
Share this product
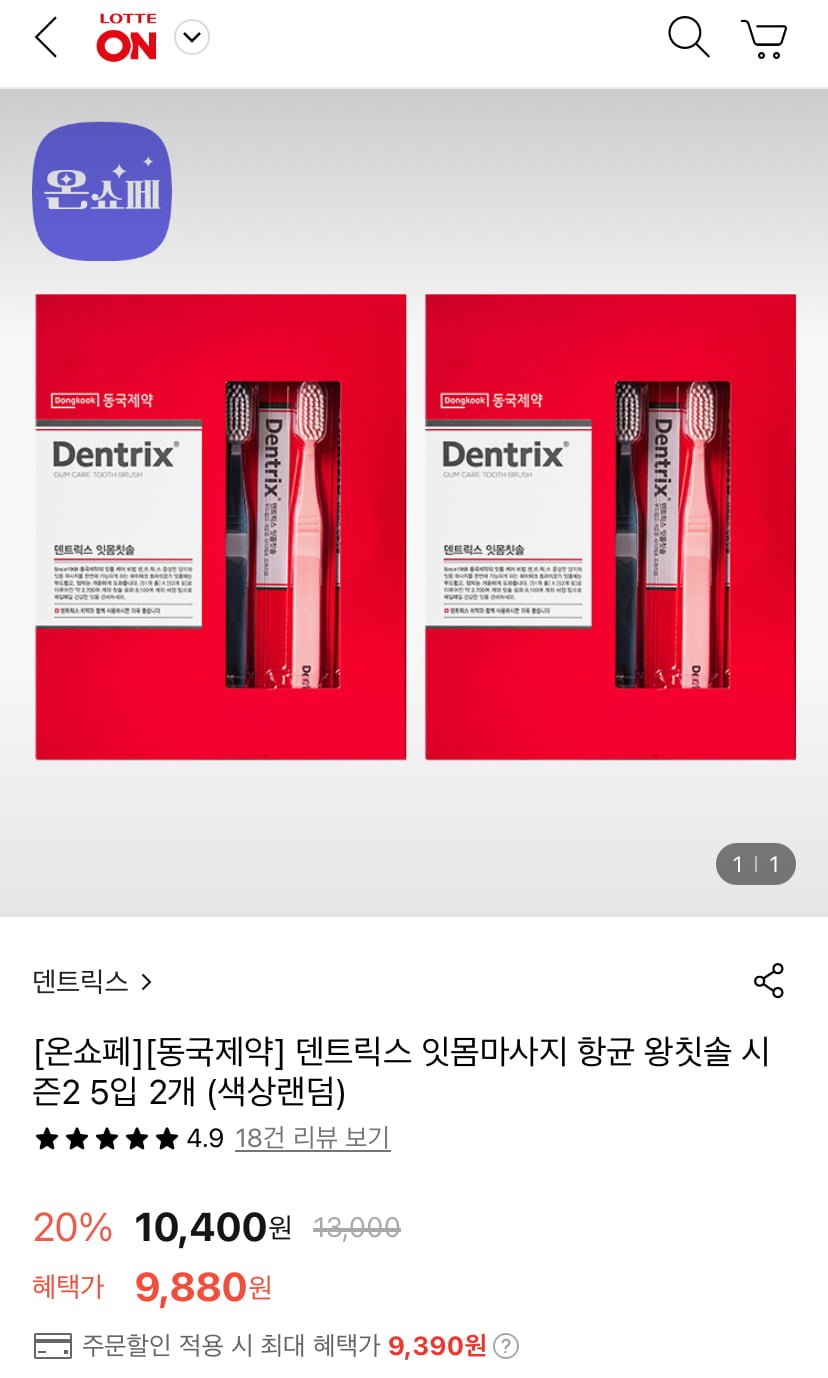point(768,981)
